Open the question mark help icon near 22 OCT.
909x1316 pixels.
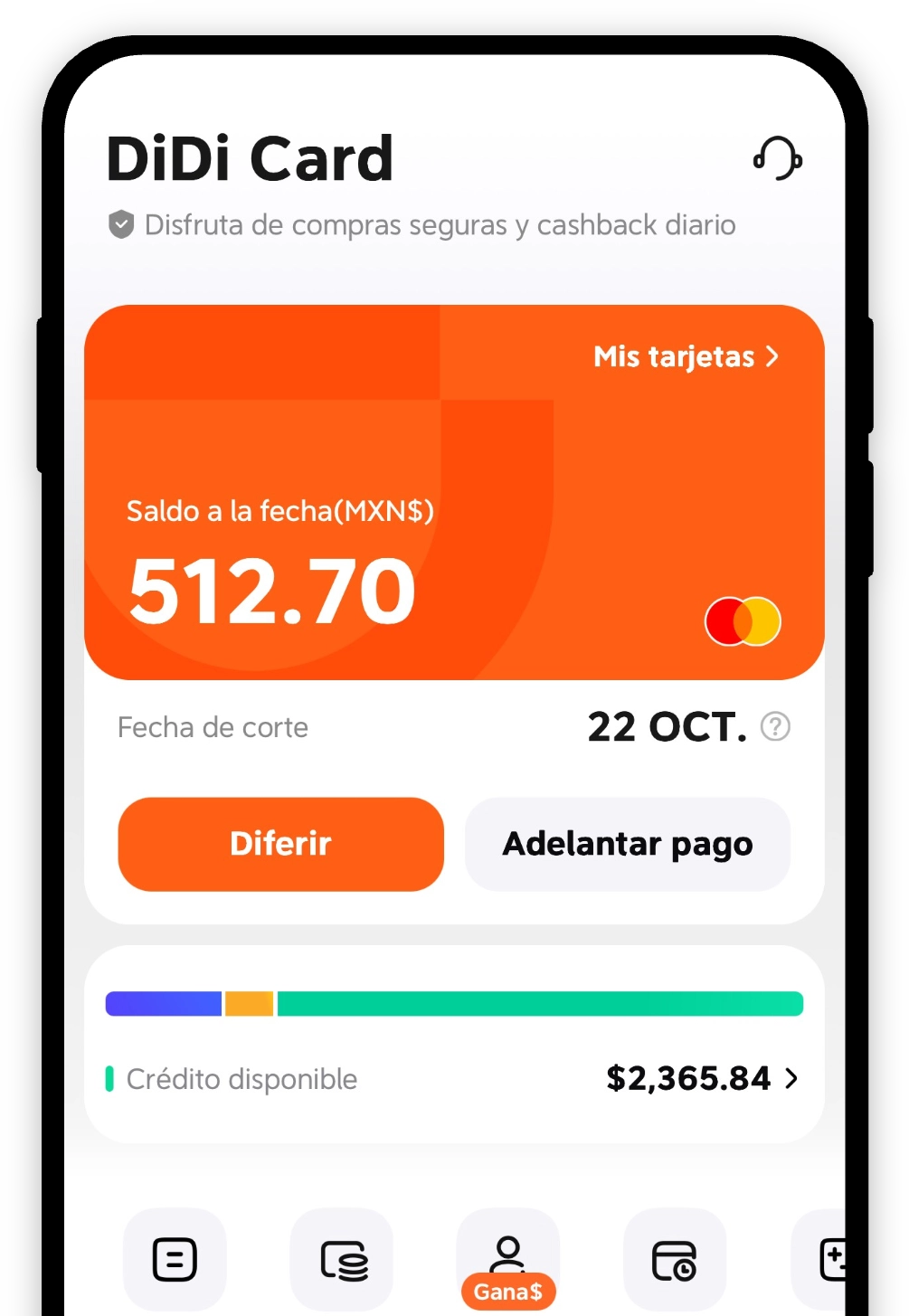tap(775, 726)
